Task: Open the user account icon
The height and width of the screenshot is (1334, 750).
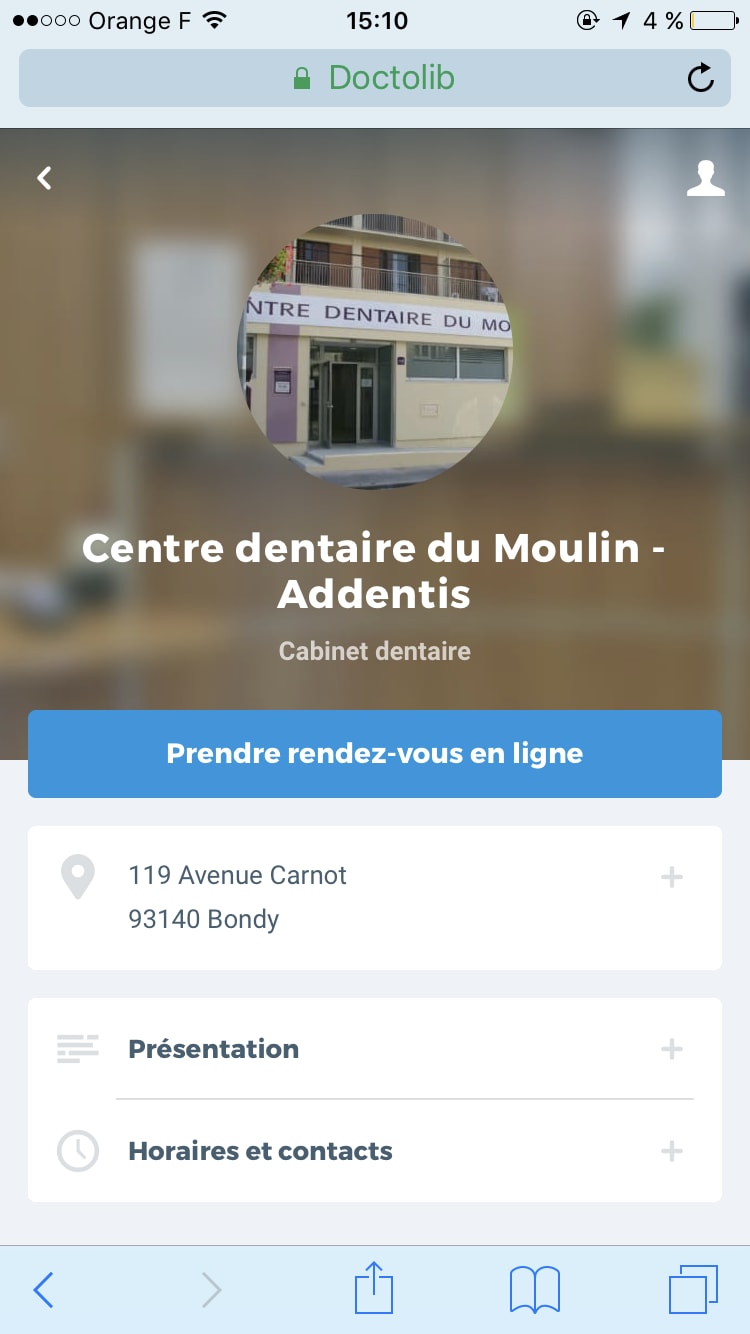Action: click(x=705, y=178)
